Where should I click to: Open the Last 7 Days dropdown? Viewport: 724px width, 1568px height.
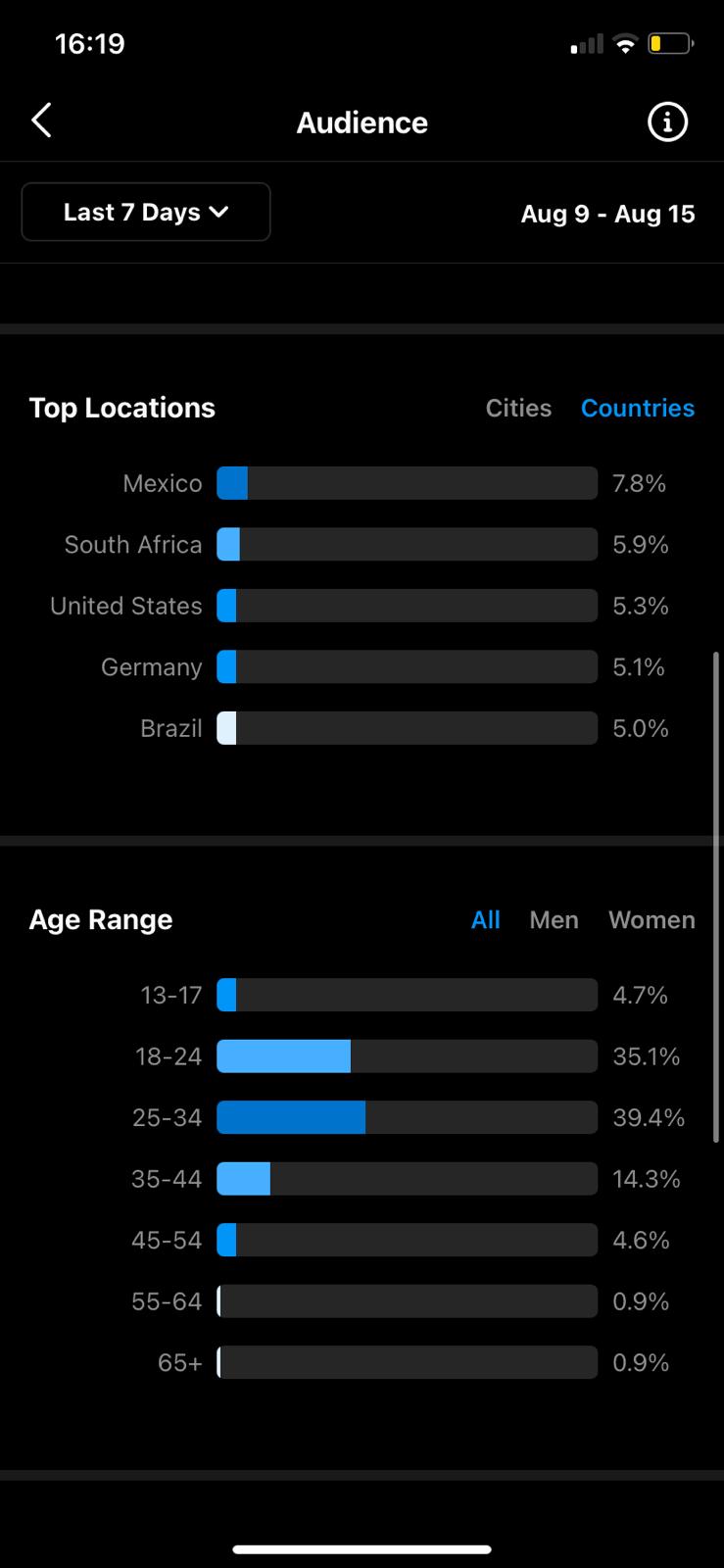[146, 212]
